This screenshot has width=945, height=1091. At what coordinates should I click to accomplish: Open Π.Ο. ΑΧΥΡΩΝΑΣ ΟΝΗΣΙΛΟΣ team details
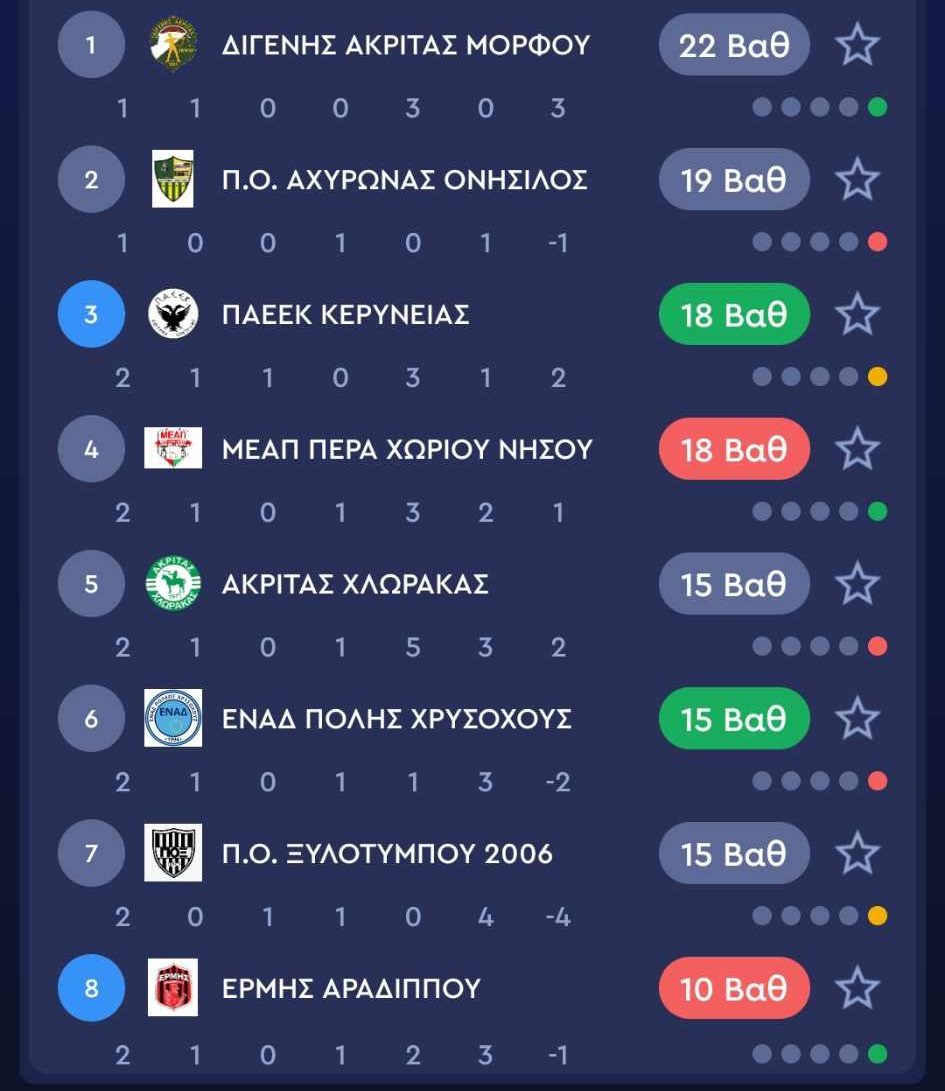point(404,180)
